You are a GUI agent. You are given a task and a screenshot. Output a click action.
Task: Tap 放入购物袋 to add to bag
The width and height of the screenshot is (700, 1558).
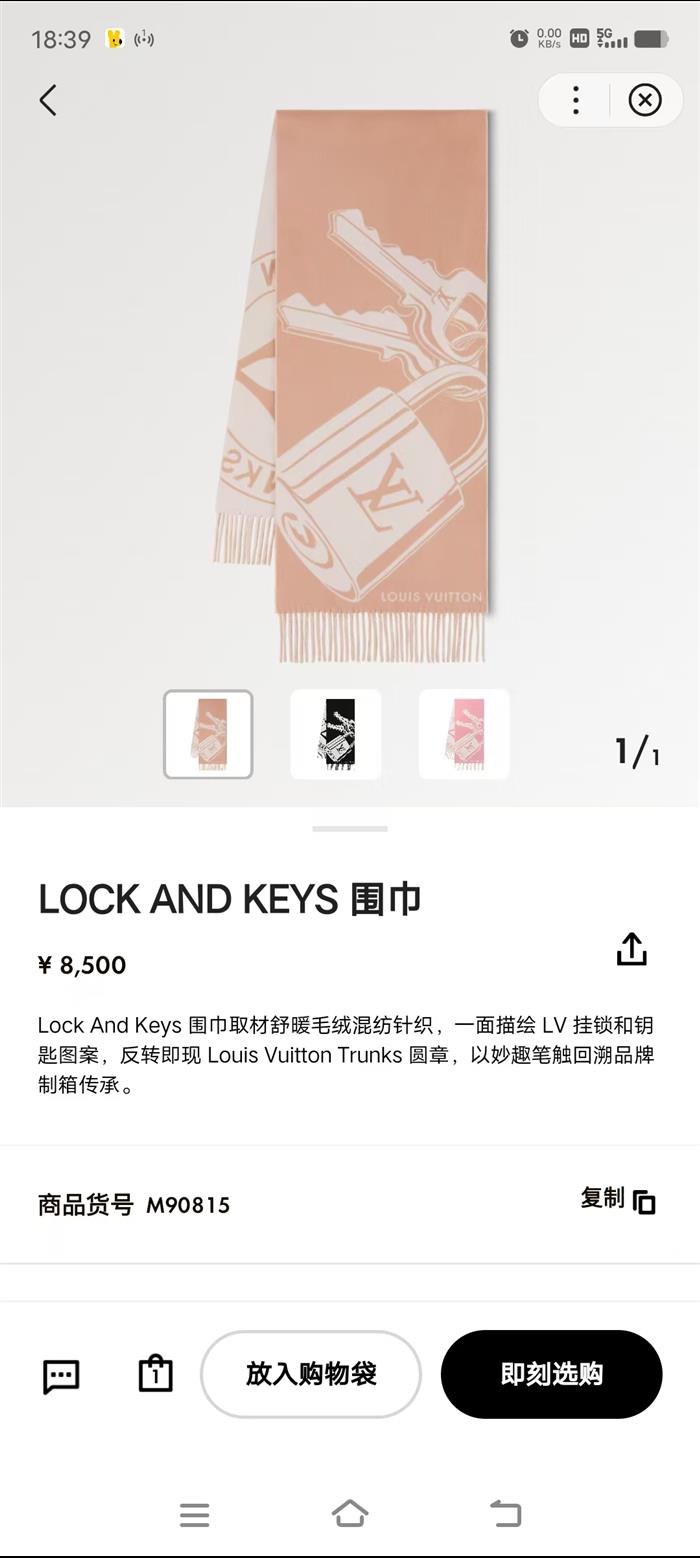[x=311, y=1374]
